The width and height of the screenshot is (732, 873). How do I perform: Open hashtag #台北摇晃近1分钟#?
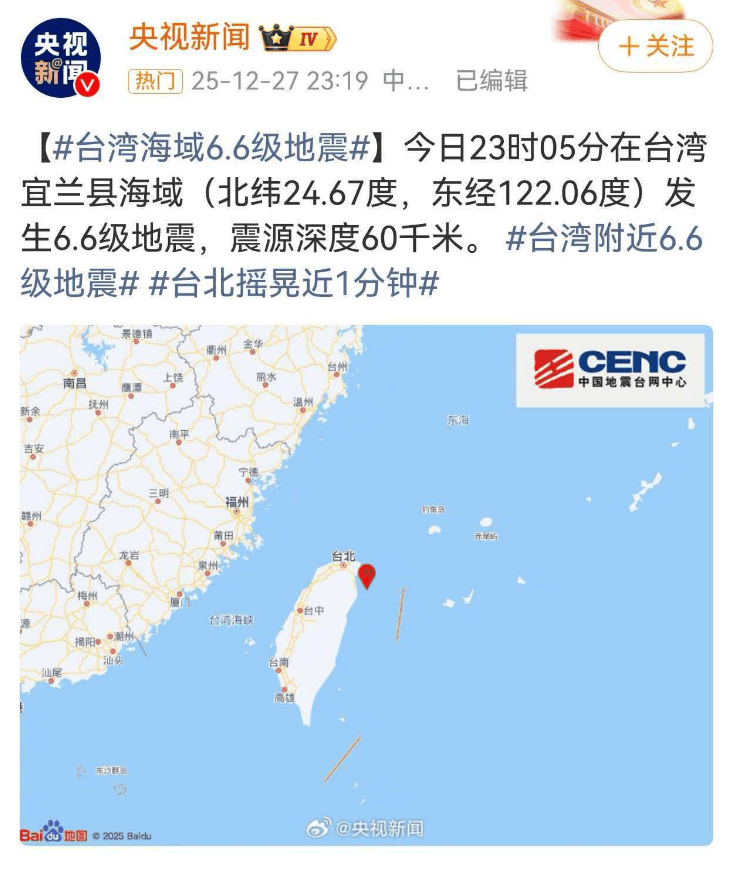click(x=293, y=285)
